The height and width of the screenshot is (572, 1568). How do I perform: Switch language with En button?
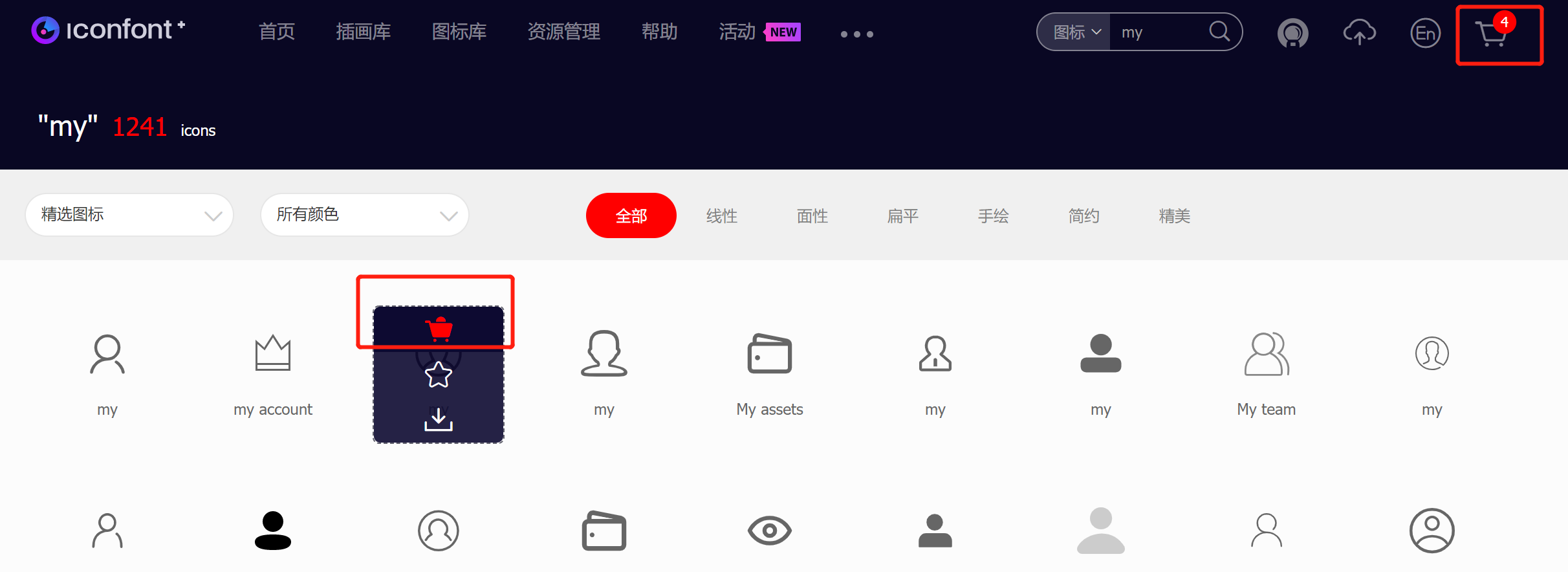point(1425,33)
